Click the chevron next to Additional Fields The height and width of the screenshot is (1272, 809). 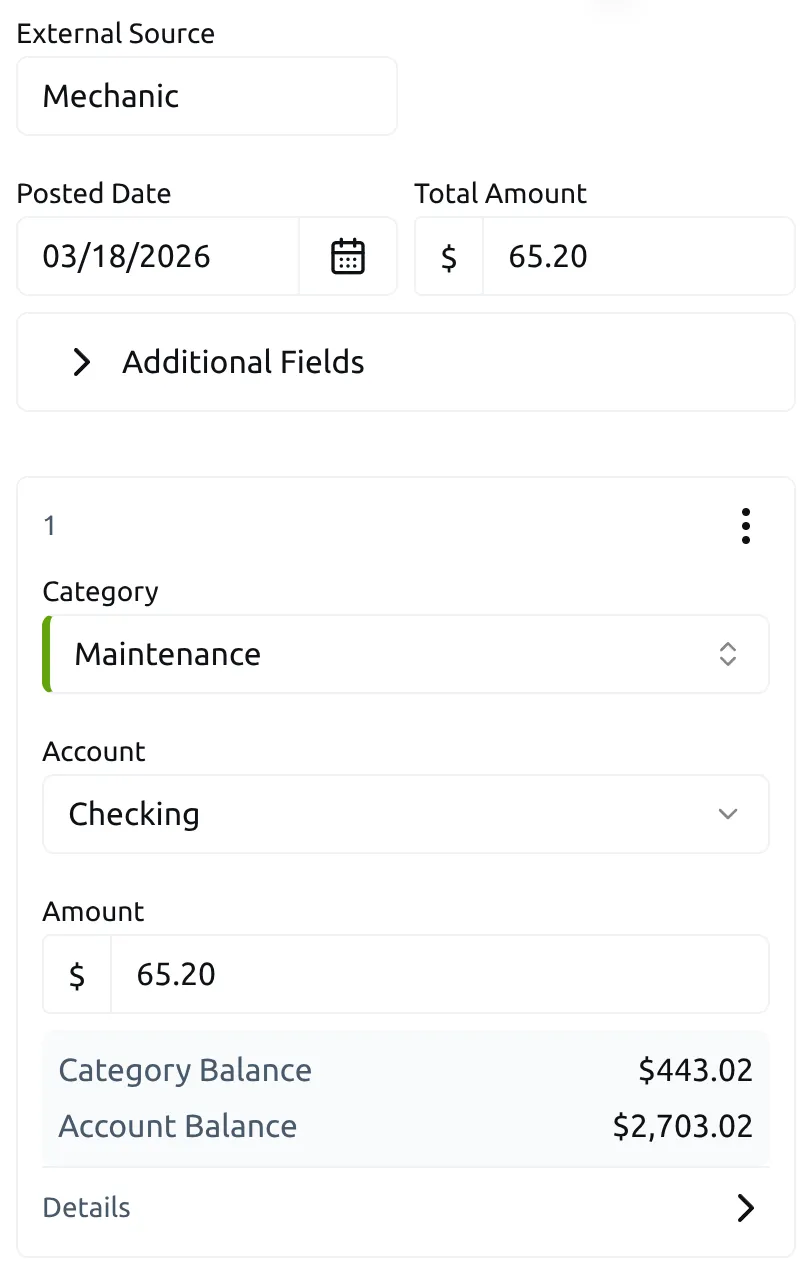(81, 362)
